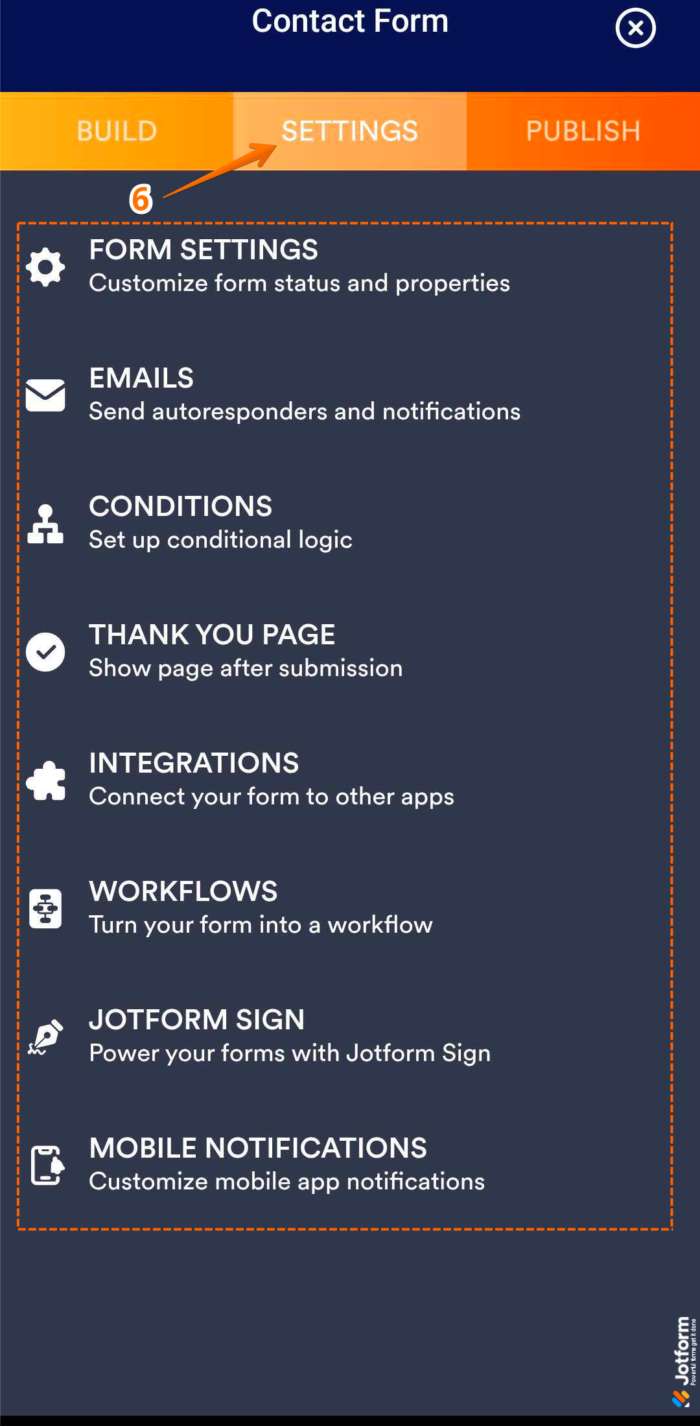Go to the Publish tab

coord(583,131)
